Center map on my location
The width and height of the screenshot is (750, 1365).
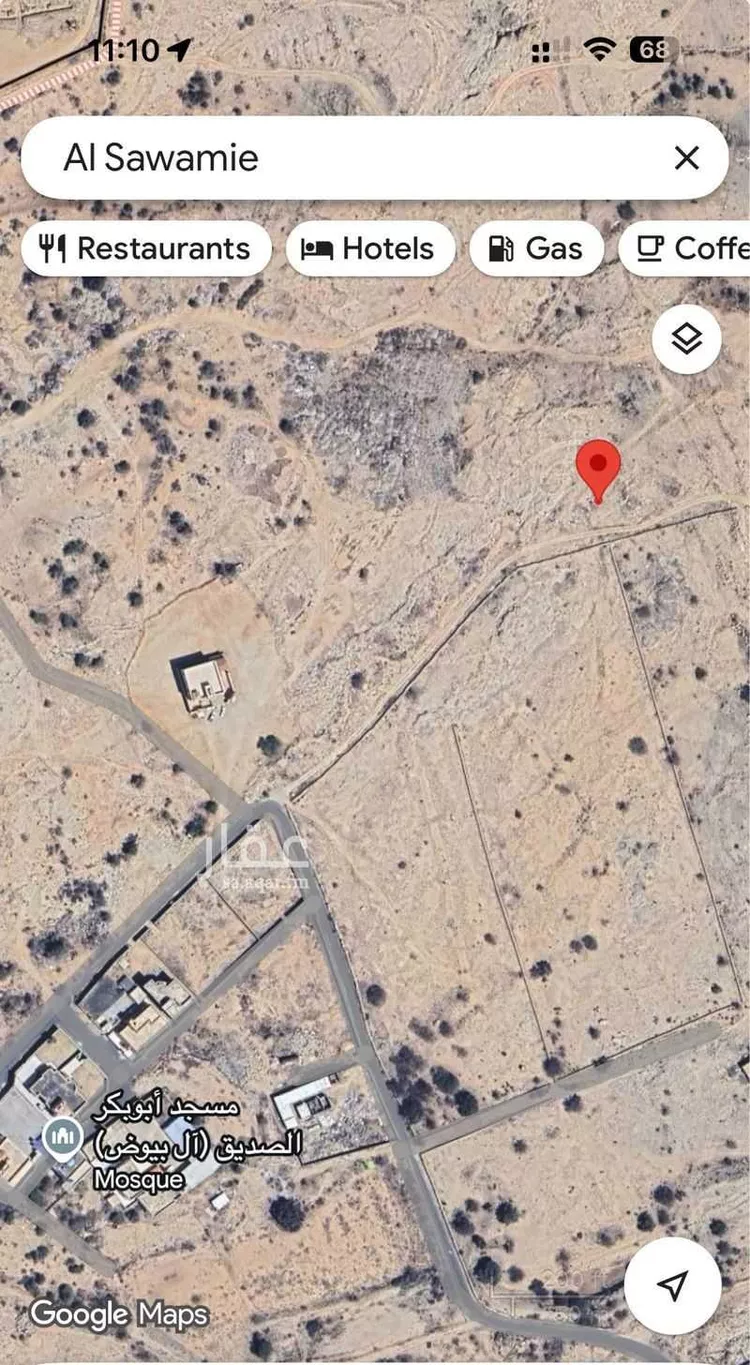pyautogui.click(x=673, y=1285)
